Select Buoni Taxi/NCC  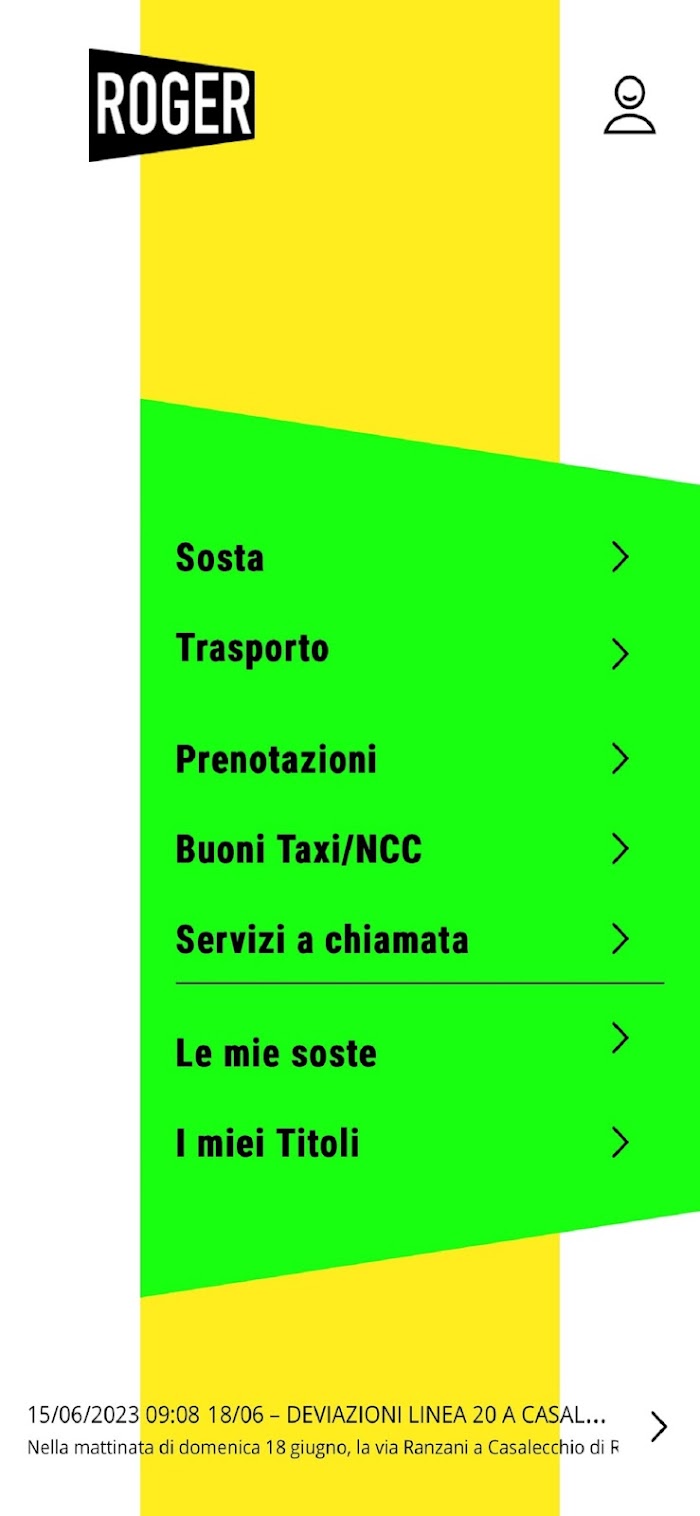click(403, 849)
